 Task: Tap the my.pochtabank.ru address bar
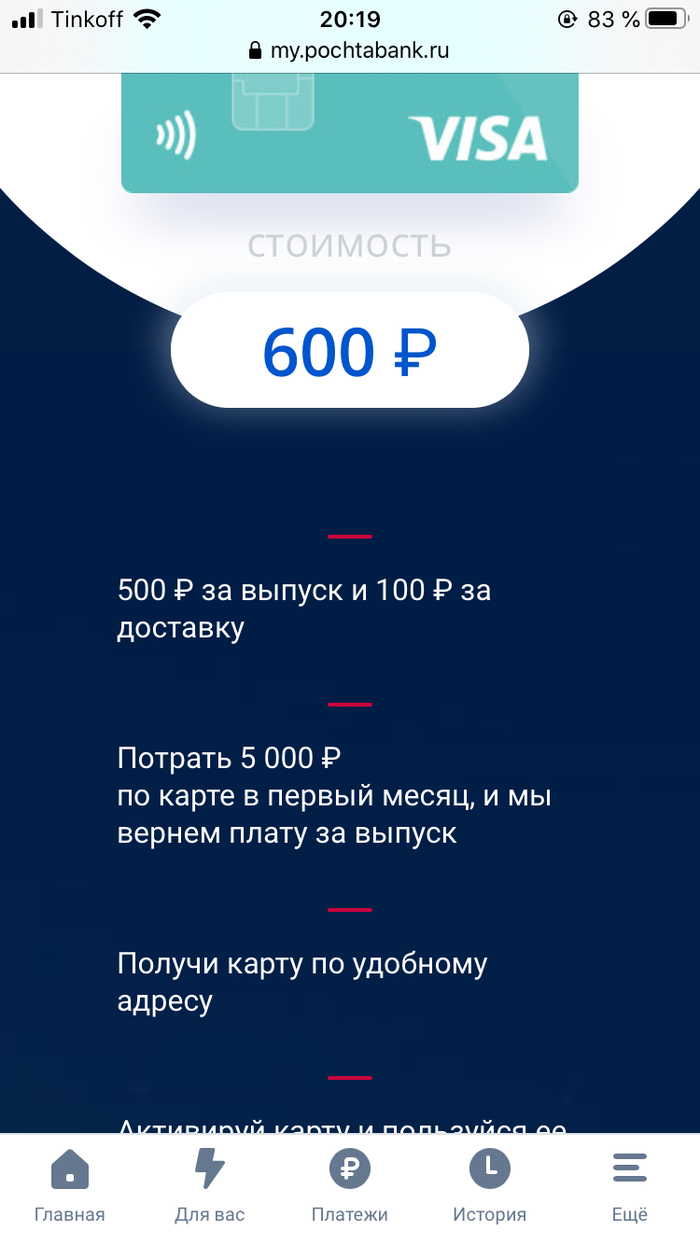(349, 51)
